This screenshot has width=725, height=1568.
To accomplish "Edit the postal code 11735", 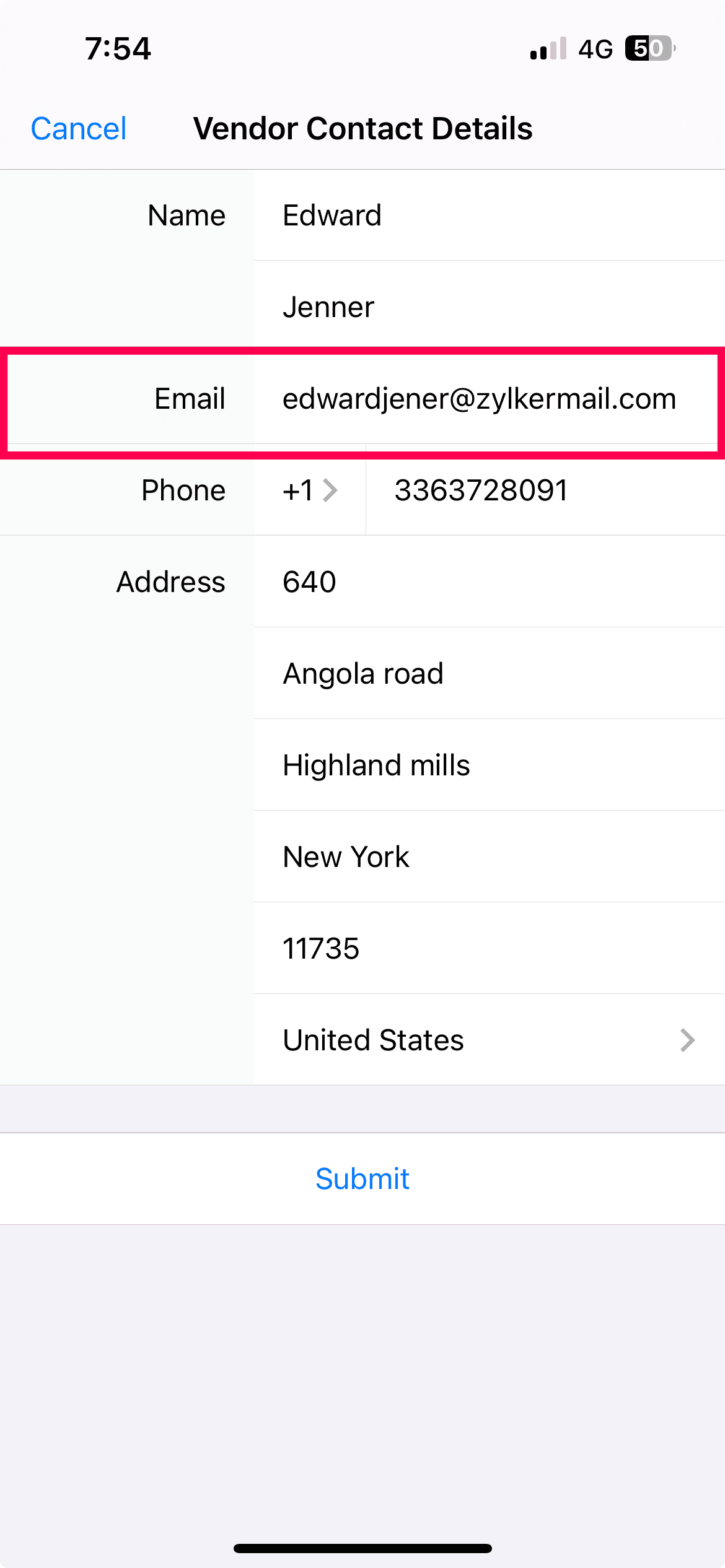I will [490, 949].
